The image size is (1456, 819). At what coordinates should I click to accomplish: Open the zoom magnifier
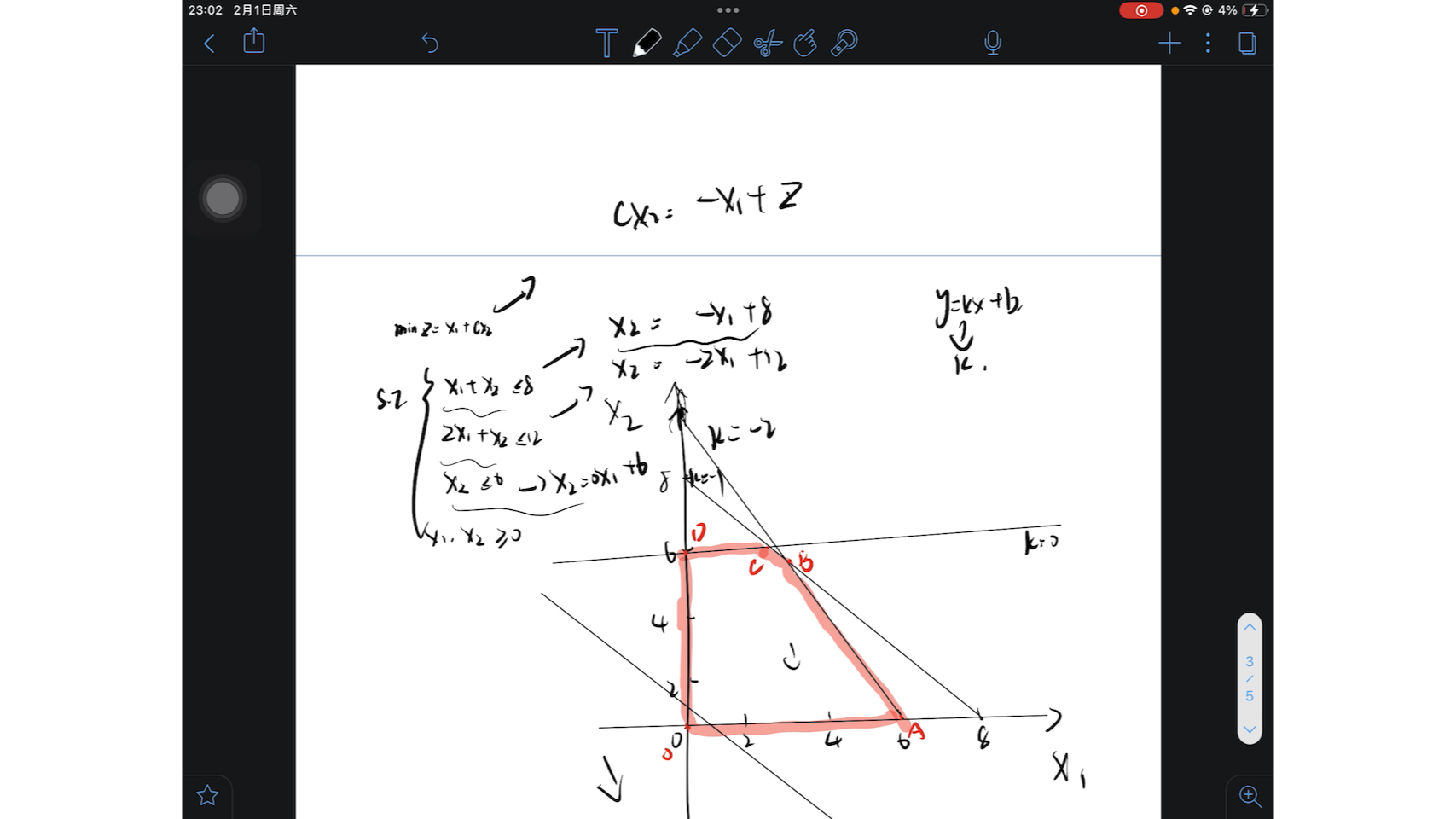pos(1250,796)
